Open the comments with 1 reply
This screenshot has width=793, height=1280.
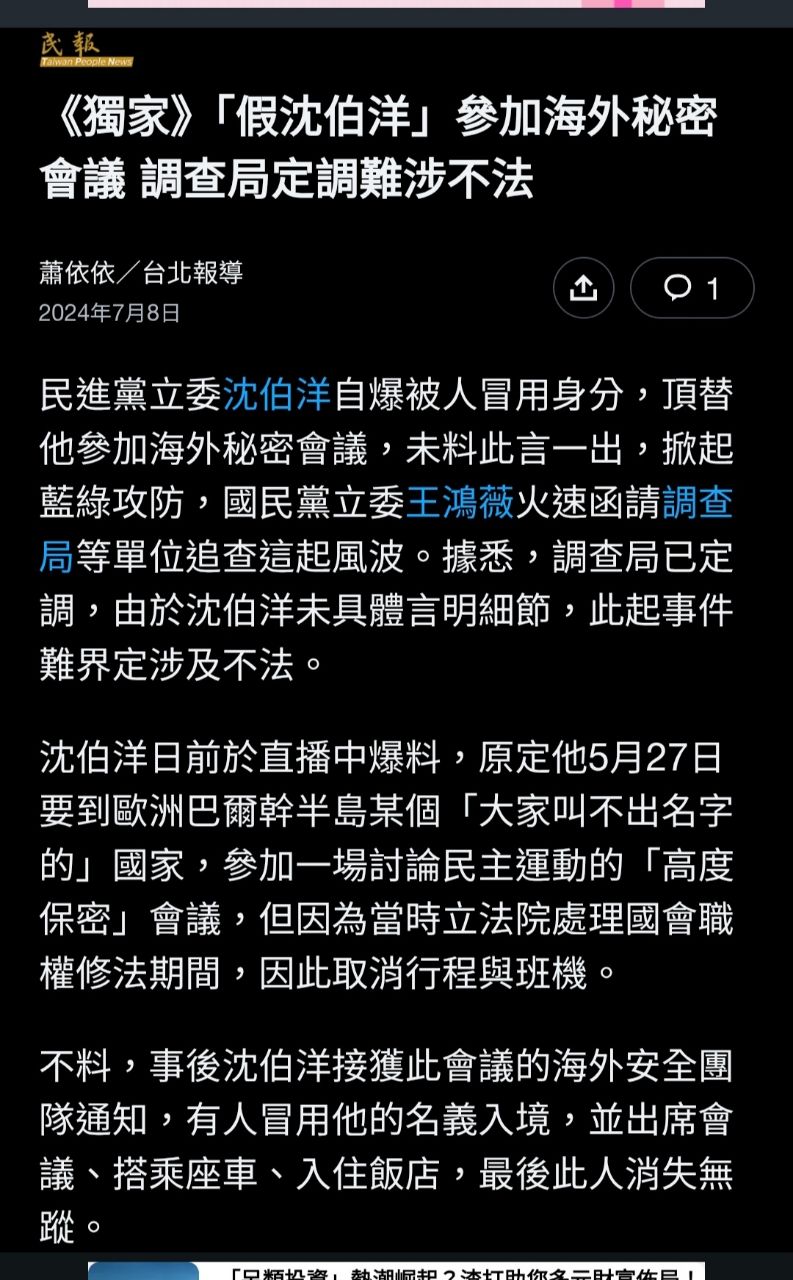pyautogui.click(x=692, y=289)
